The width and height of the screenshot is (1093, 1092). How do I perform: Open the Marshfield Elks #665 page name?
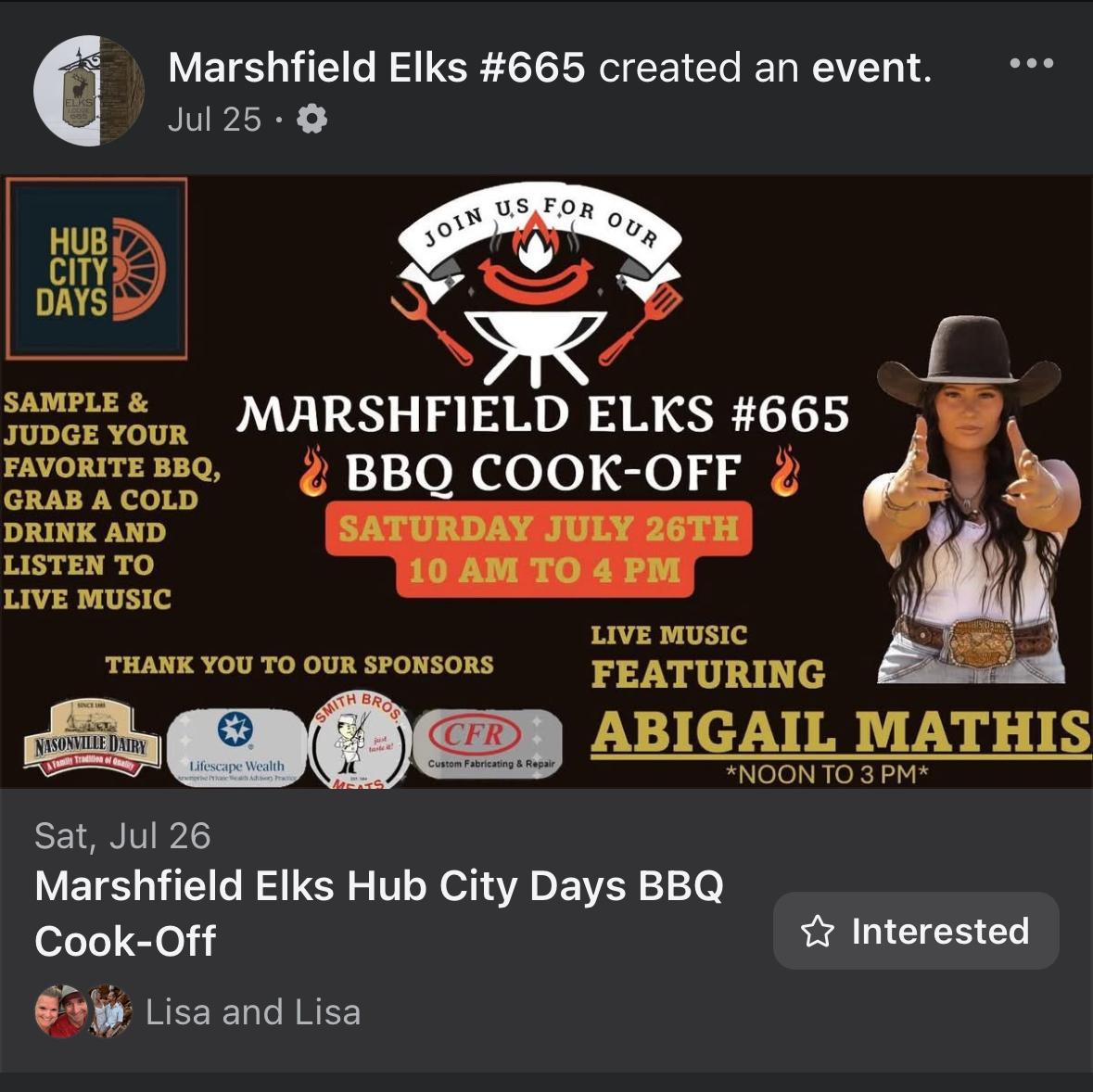(x=376, y=68)
